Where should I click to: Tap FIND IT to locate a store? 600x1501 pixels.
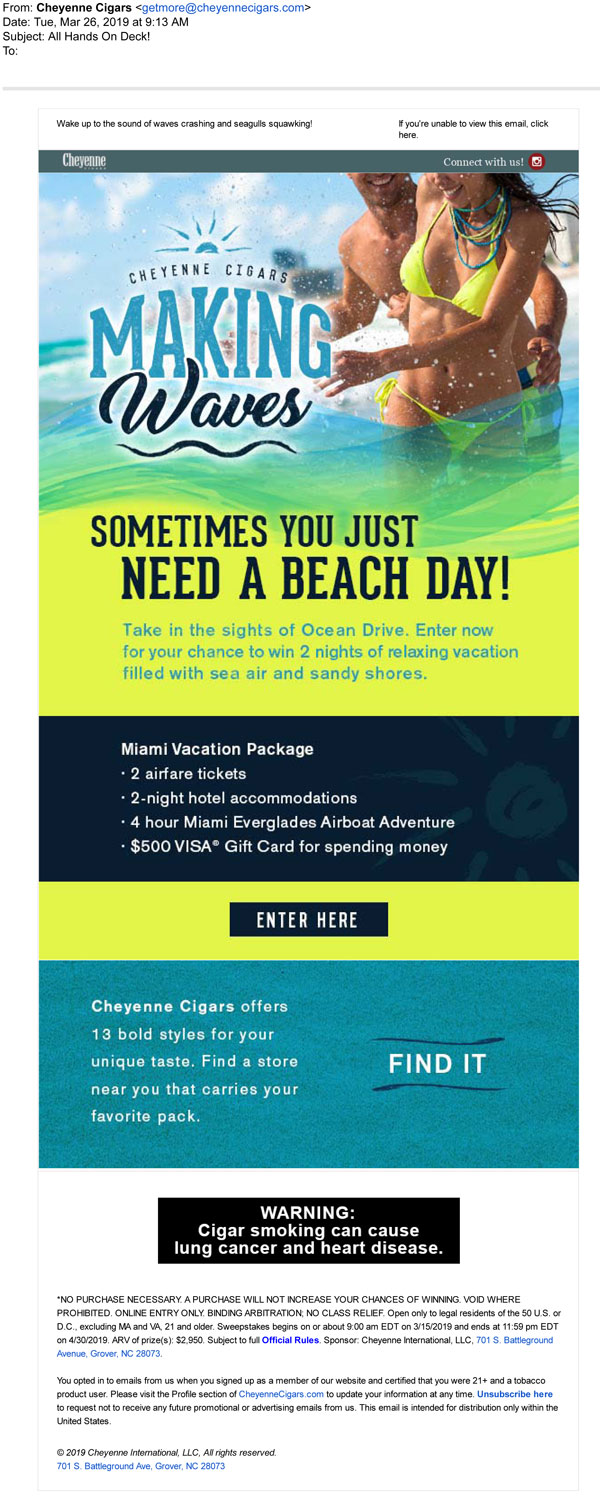(437, 1063)
